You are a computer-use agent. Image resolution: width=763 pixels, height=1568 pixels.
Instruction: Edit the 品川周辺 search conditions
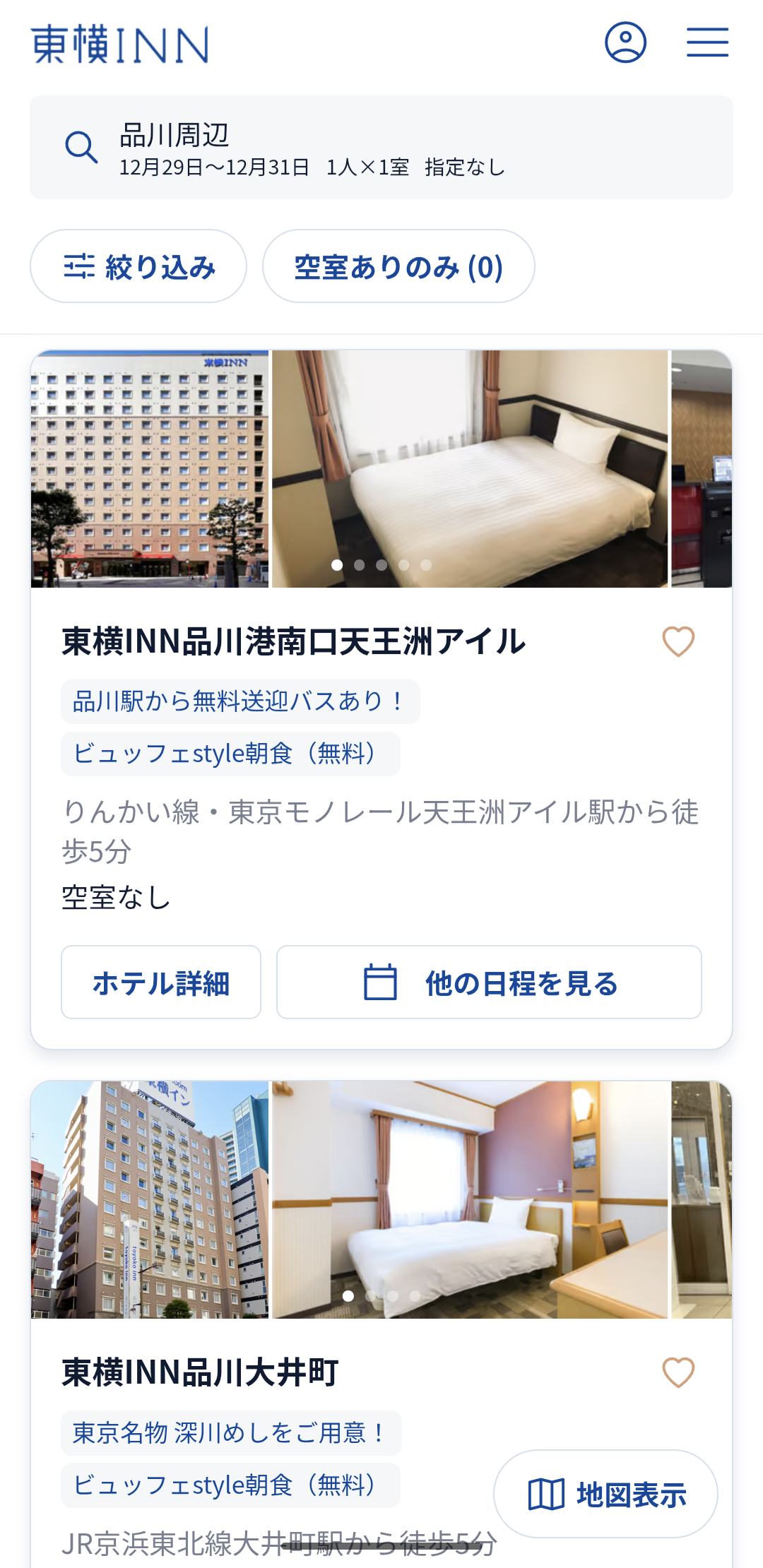pos(381,148)
